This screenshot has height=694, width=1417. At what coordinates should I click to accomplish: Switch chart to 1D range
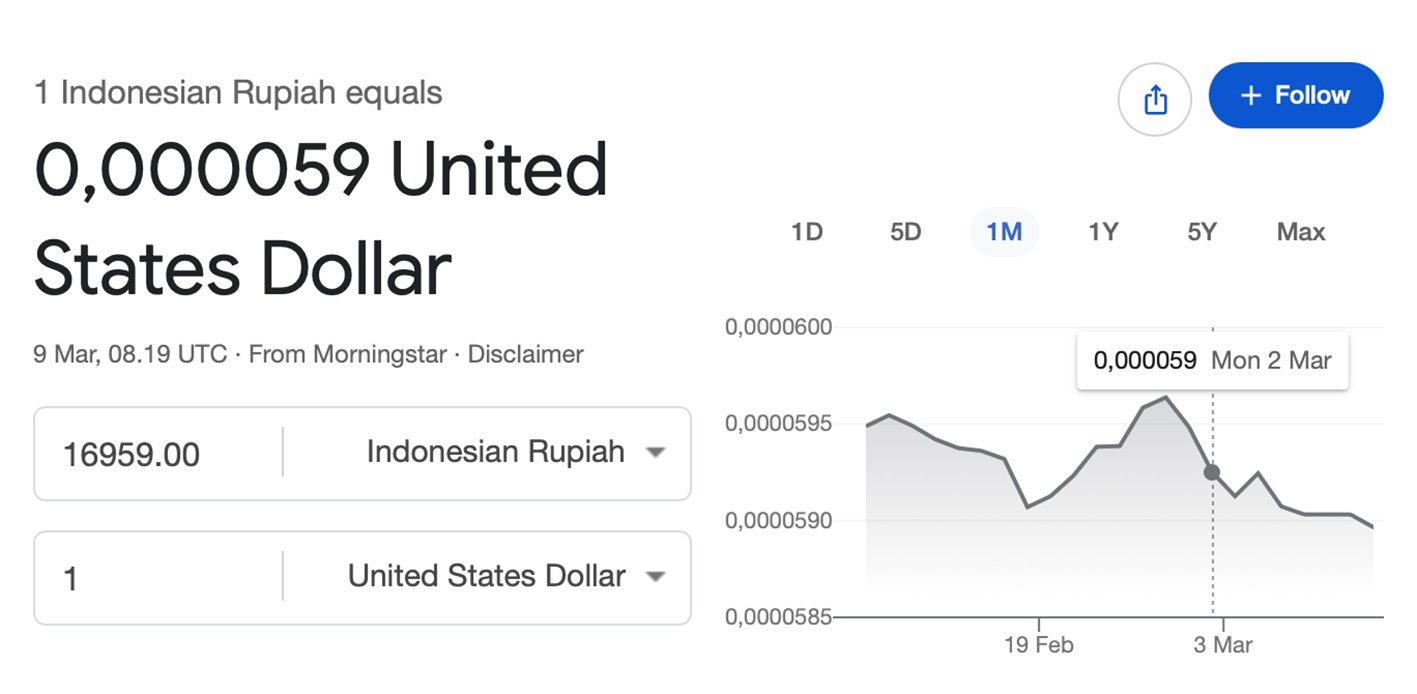[806, 232]
